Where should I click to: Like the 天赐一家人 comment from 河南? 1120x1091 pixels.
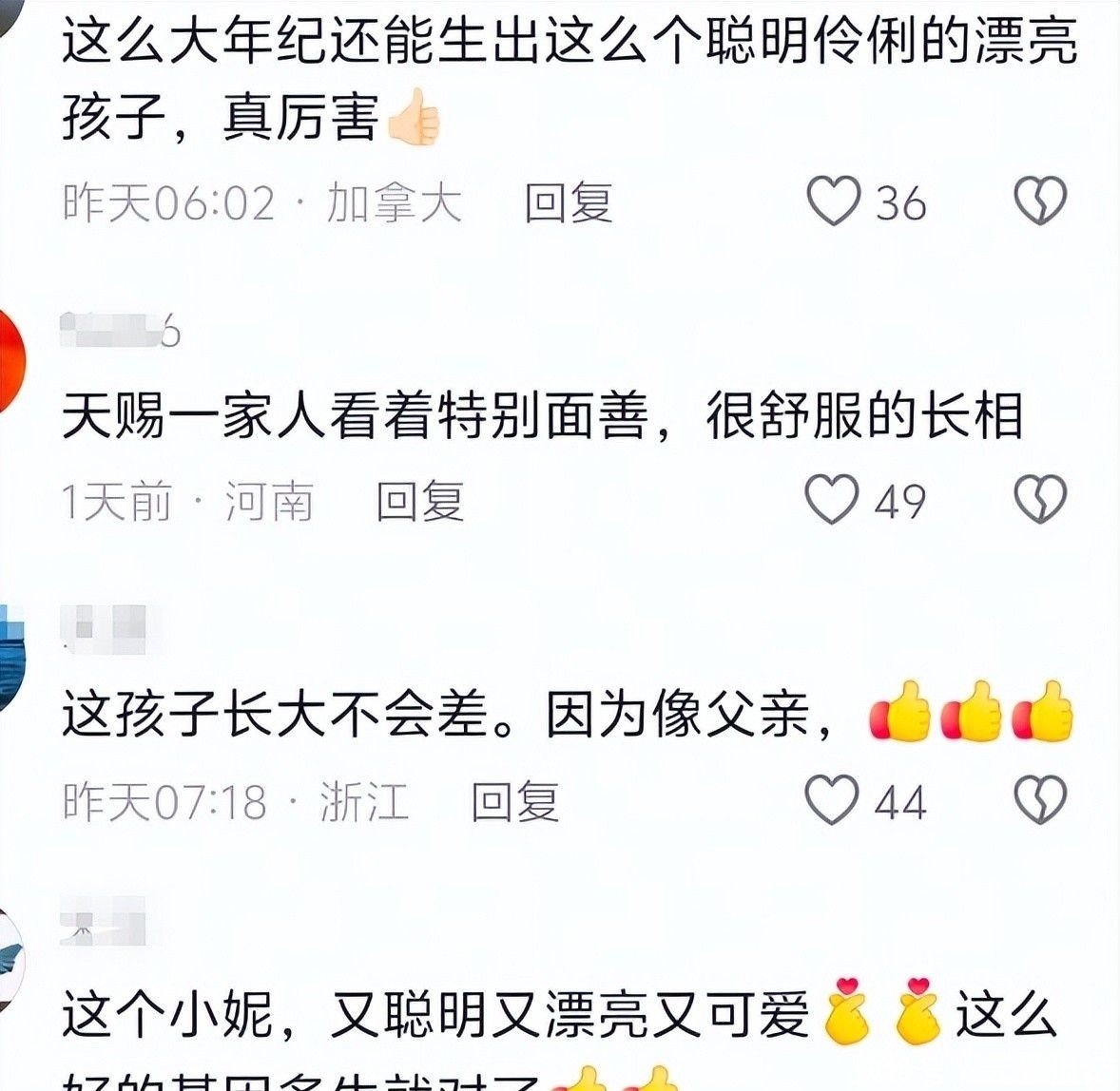832,499
